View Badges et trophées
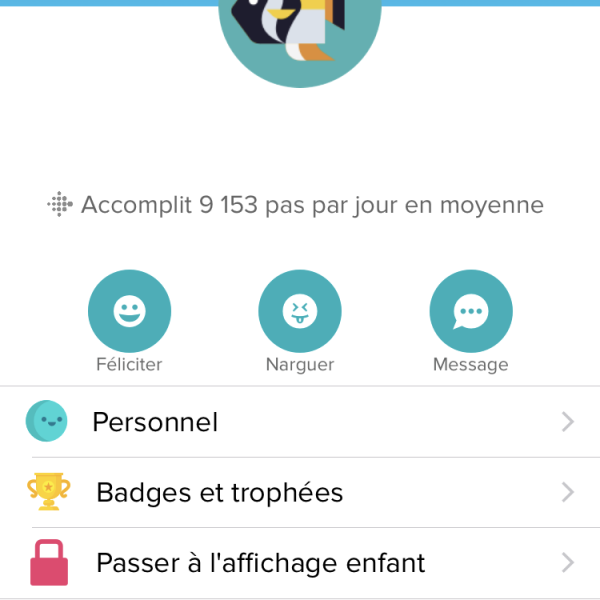Screen dimensions: 600x600 coord(300,492)
